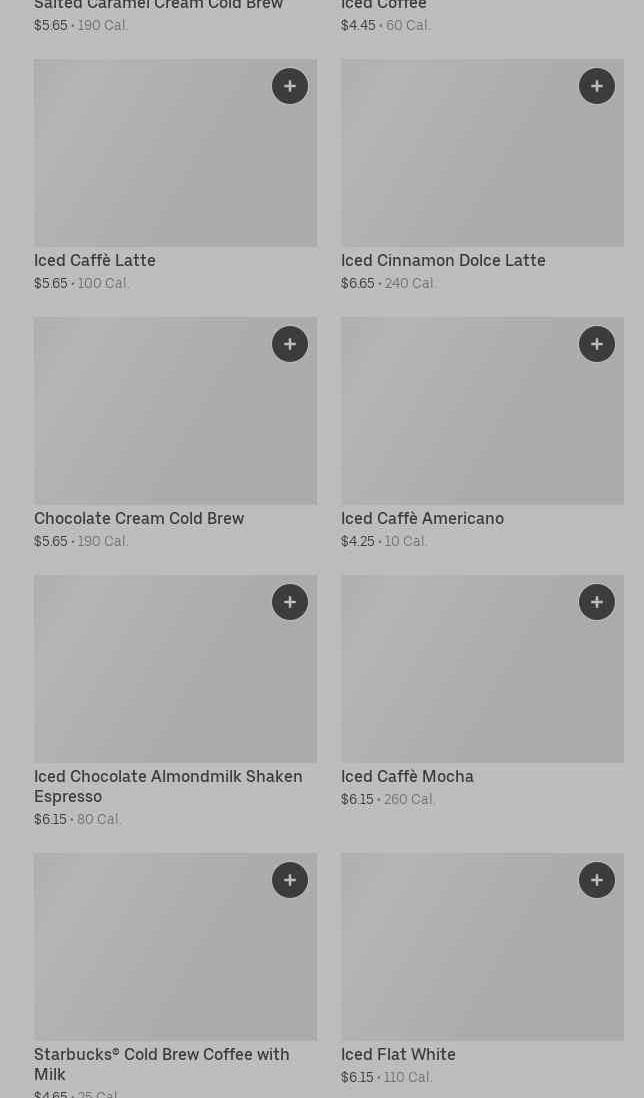The width and height of the screenshot is (644, 1098).
Task: Open Iced Caffè Latte product card
Action: tap(150, 165)
